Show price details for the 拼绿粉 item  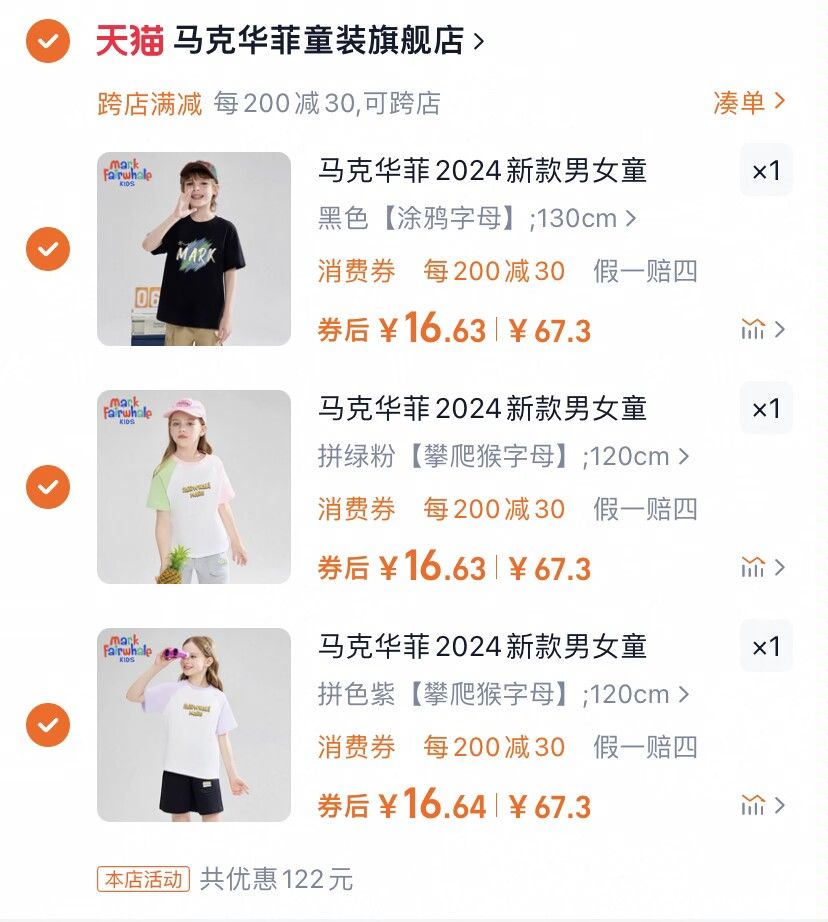point(763,567)
